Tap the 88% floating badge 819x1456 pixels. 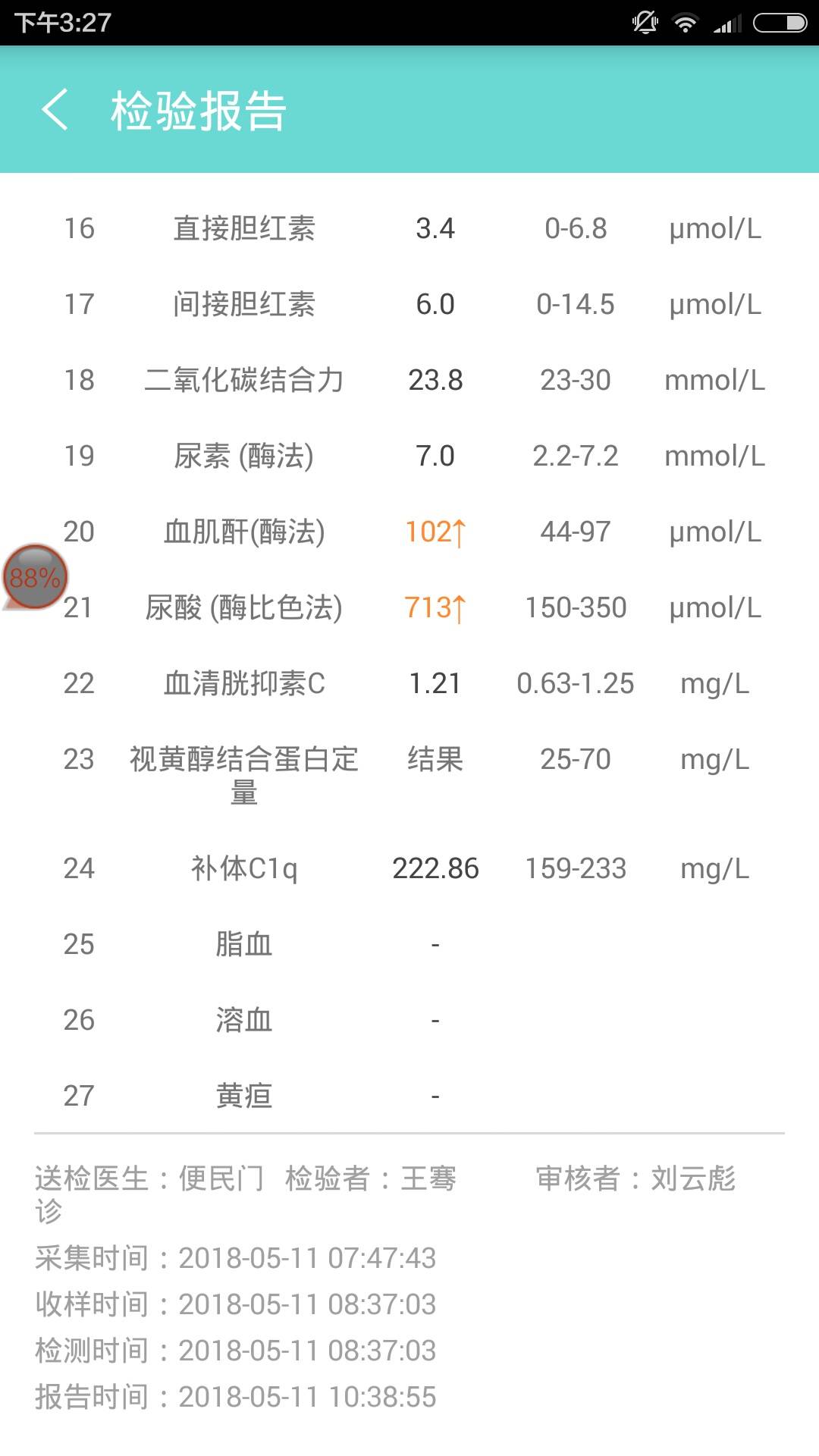point(34,578)
